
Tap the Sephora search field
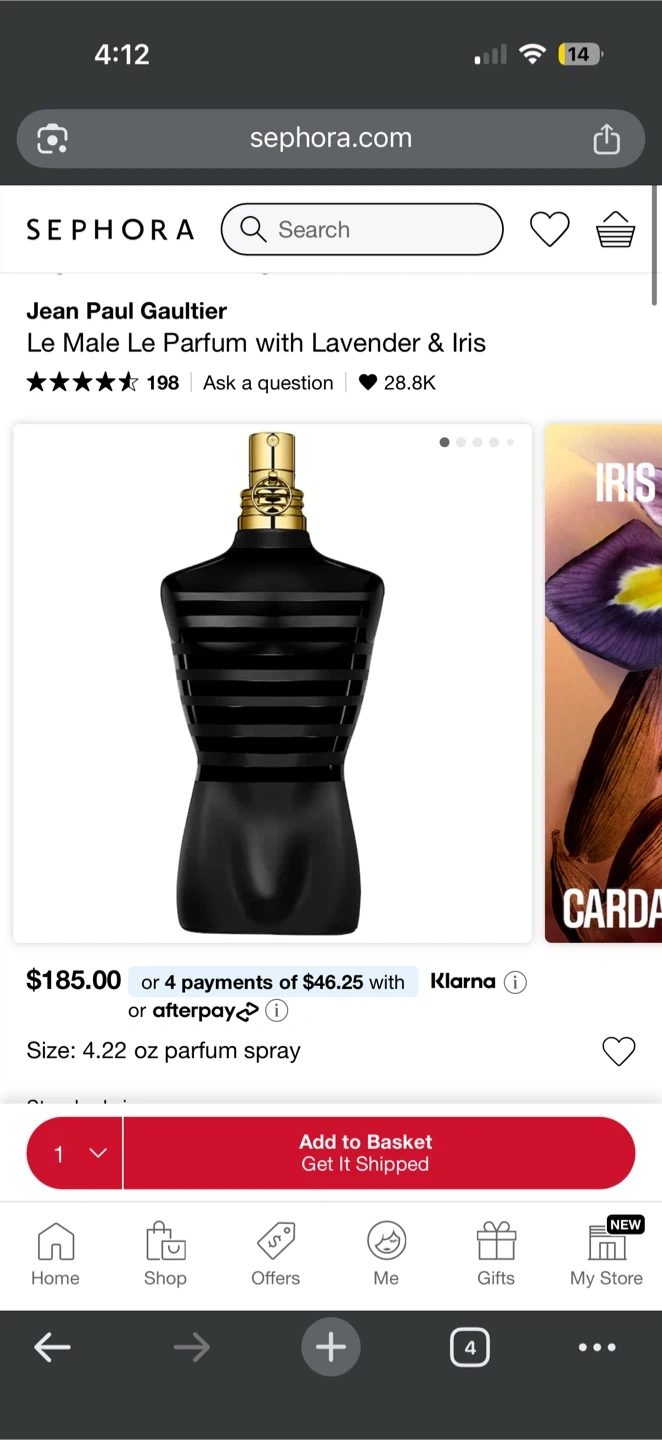(362, 230)
